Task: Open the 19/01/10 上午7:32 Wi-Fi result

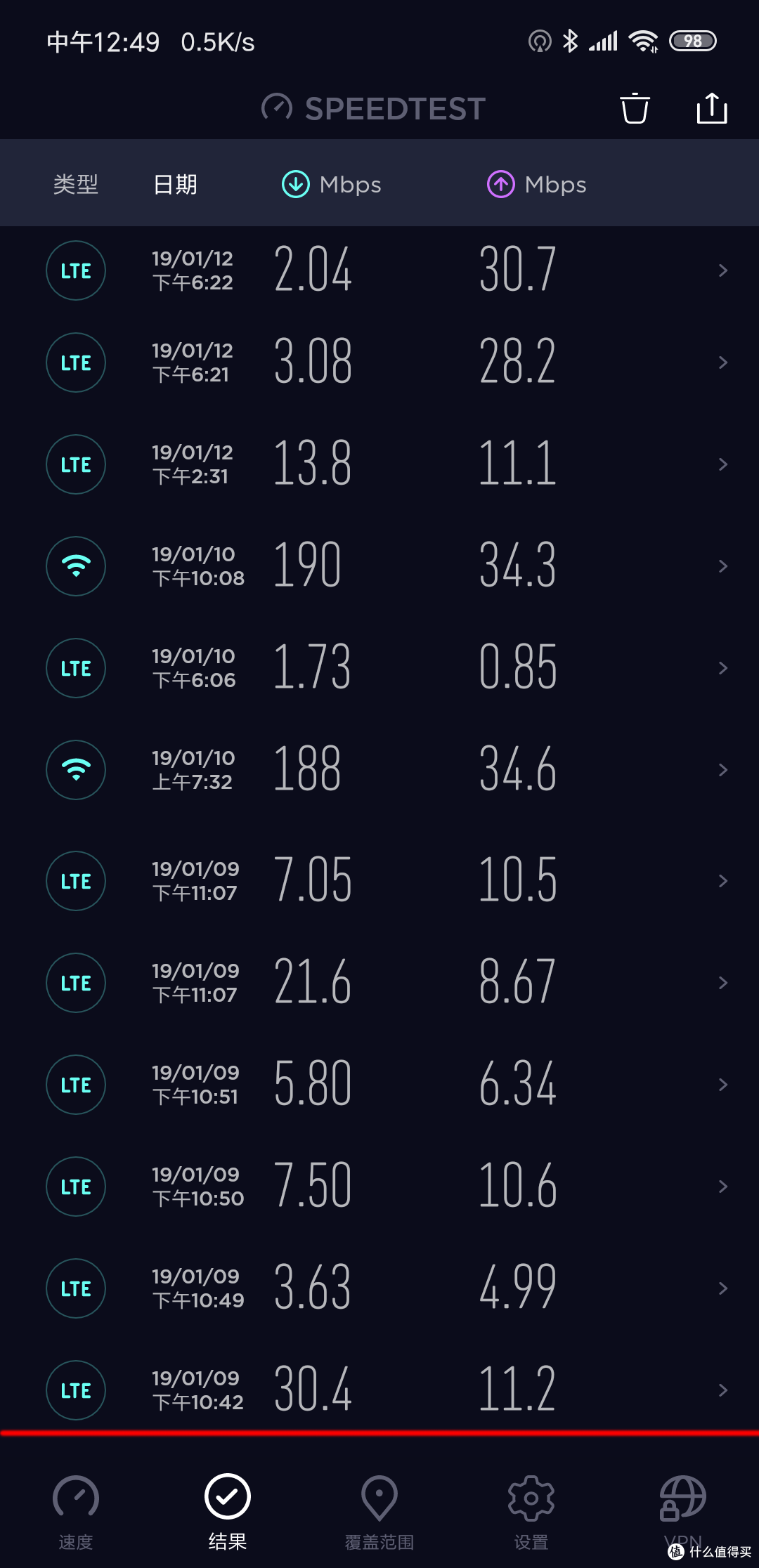Action: click(x=379, y=770)
